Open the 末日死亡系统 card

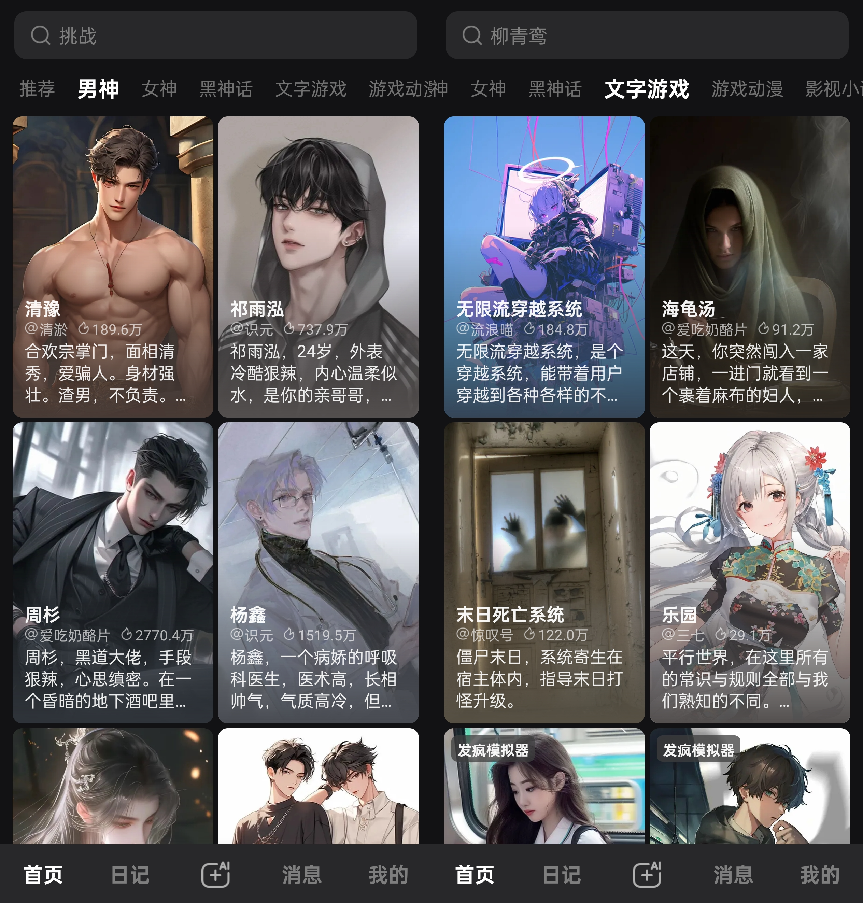pyautogui.click(x=544, y=572)
